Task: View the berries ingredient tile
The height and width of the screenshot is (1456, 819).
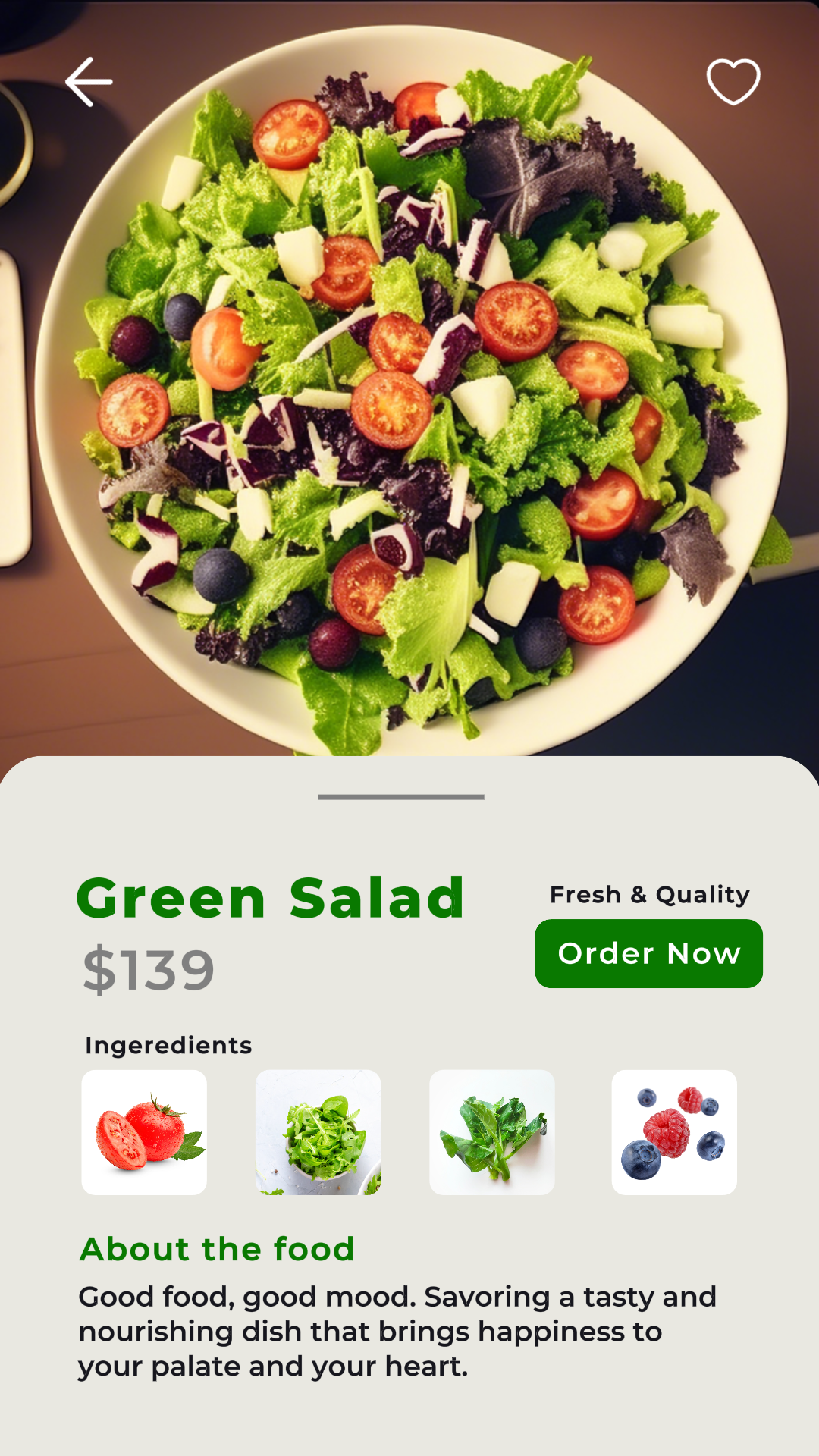Action: pyautogui.click(x=674, y=1132)
